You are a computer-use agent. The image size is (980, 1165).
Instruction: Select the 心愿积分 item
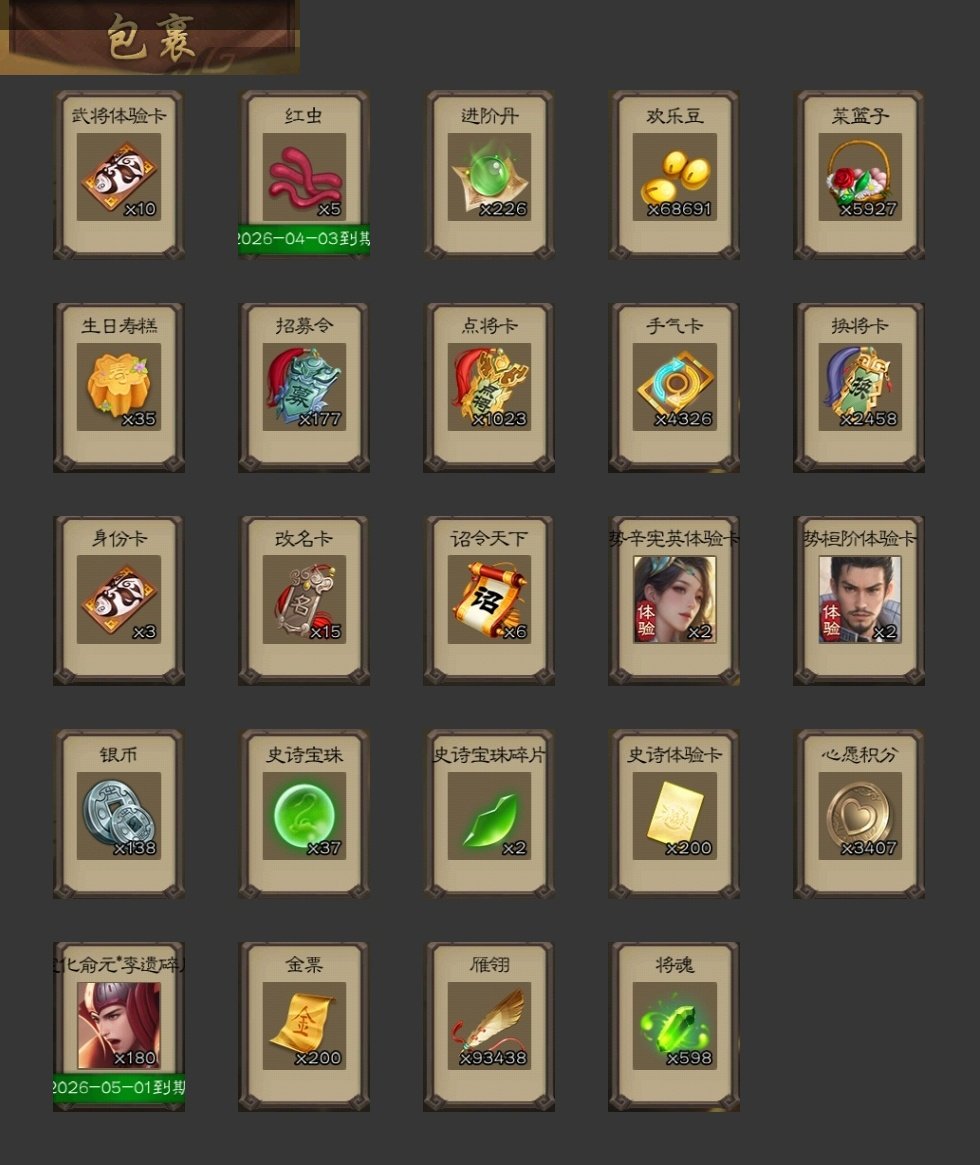(859, 815)
